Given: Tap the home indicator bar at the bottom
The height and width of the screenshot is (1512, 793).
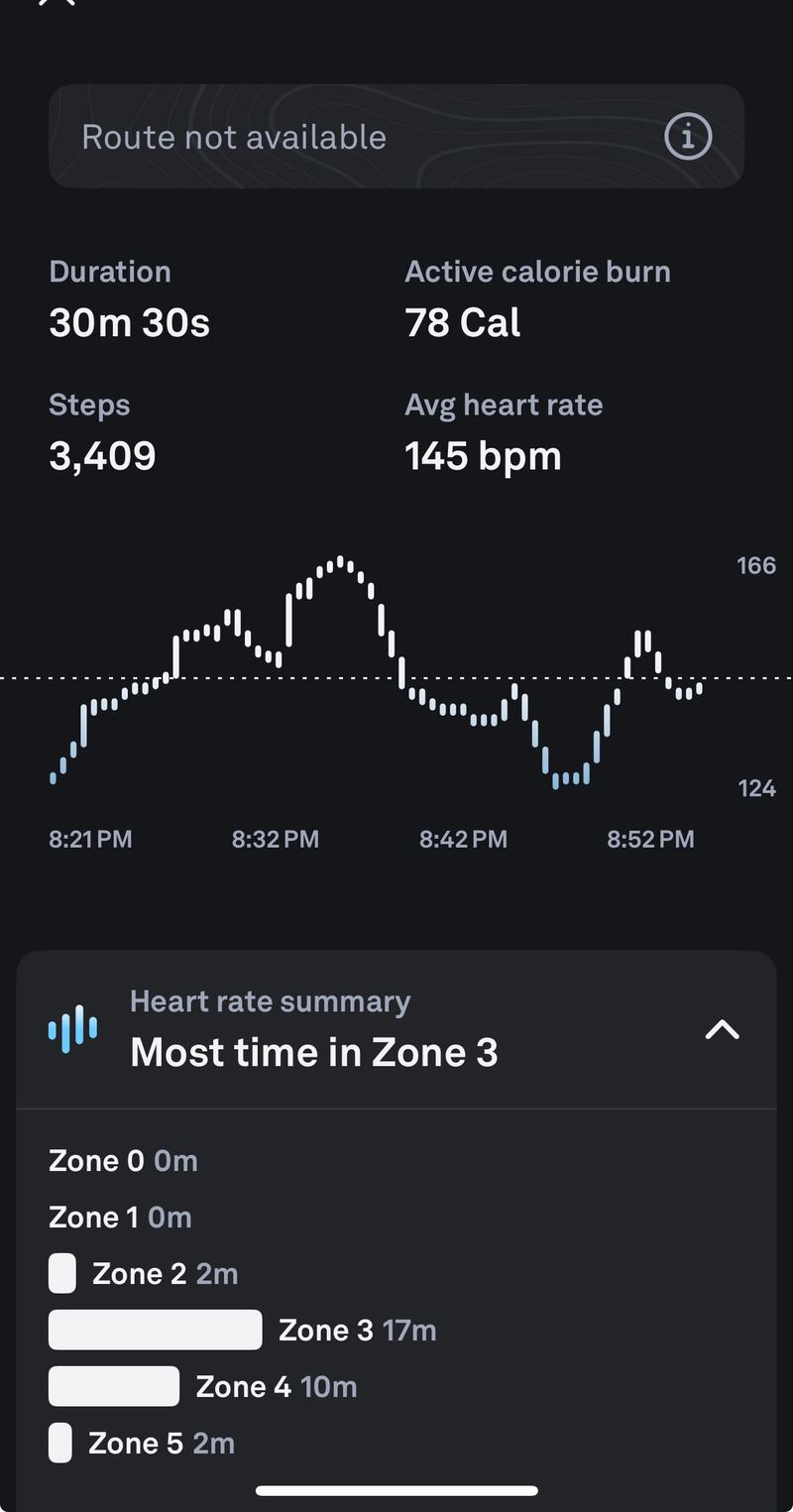Looking at the screenshot, I should click(x=396, y=1491).
